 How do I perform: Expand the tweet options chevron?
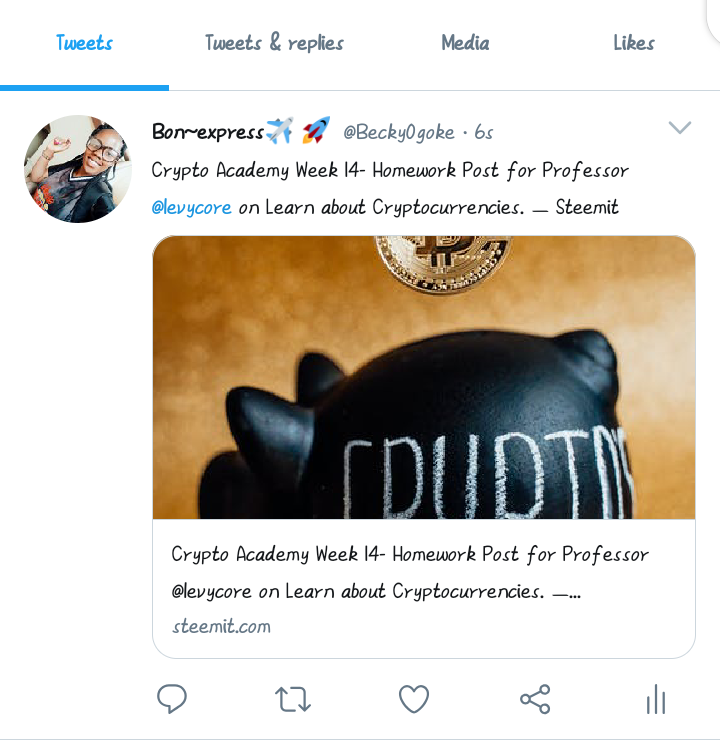tap(679, 127)
